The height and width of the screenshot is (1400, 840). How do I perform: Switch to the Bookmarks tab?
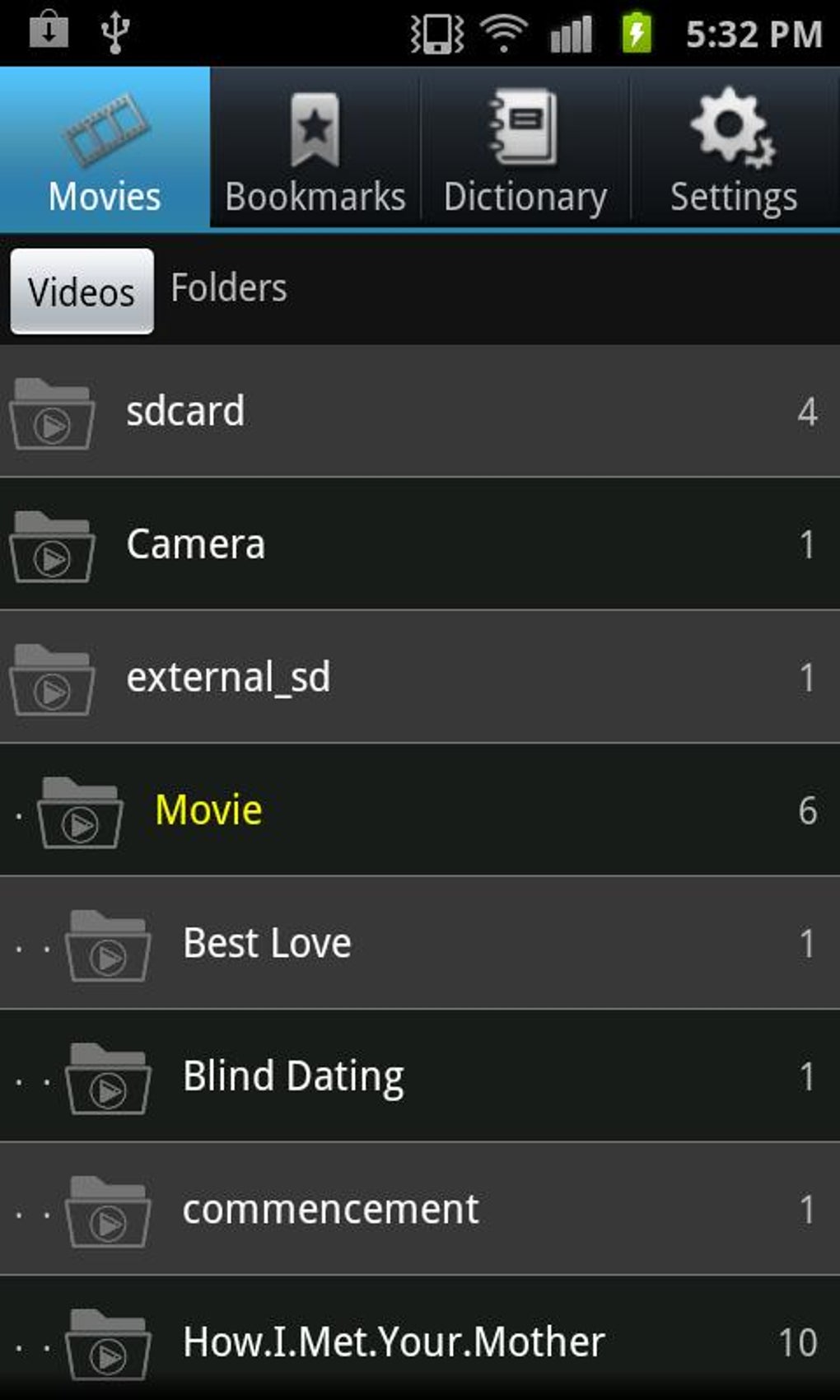(315, 150)
